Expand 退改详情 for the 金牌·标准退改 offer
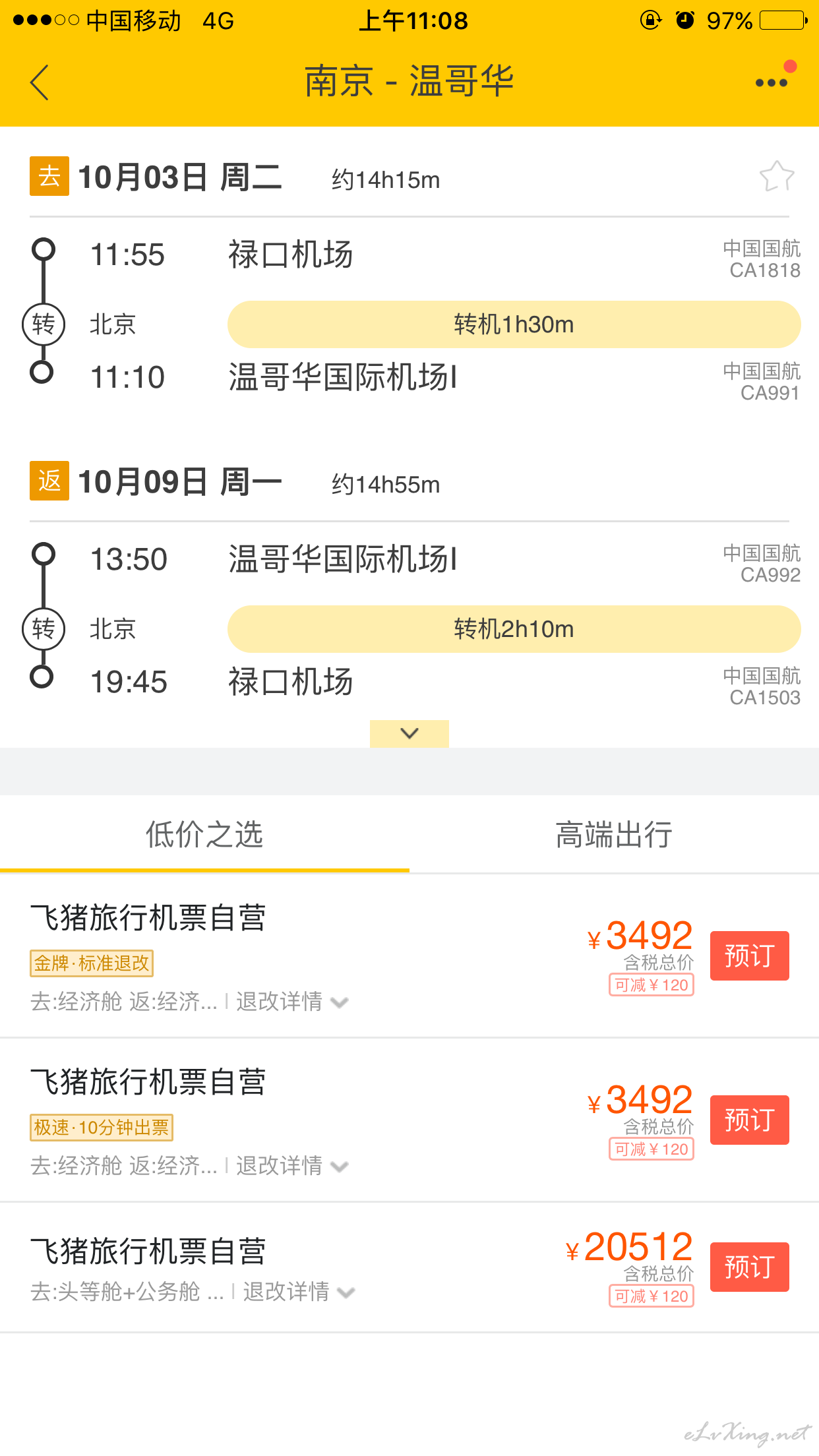 pos(292,1002)
